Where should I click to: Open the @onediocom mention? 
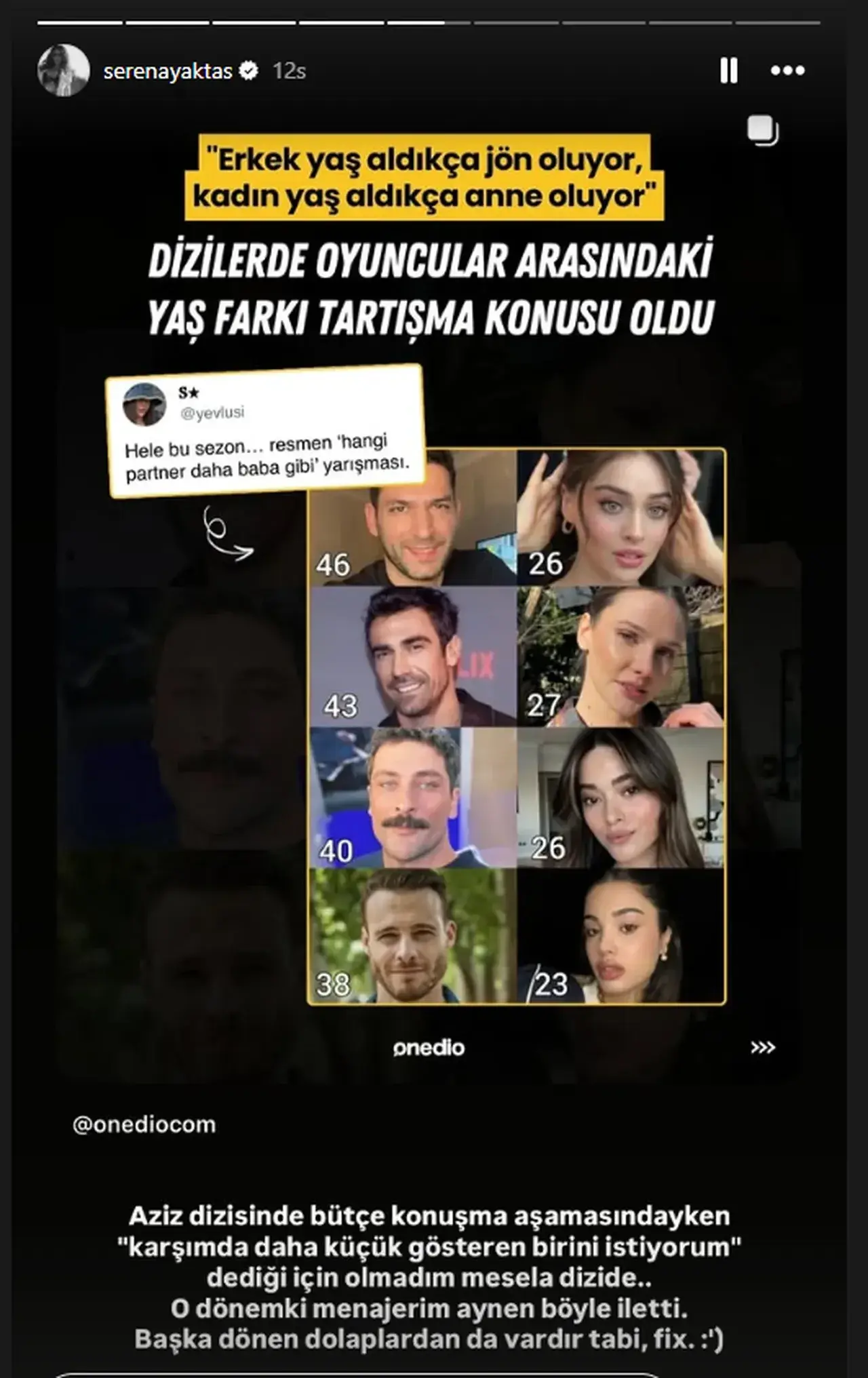[x=144, y=1124]
